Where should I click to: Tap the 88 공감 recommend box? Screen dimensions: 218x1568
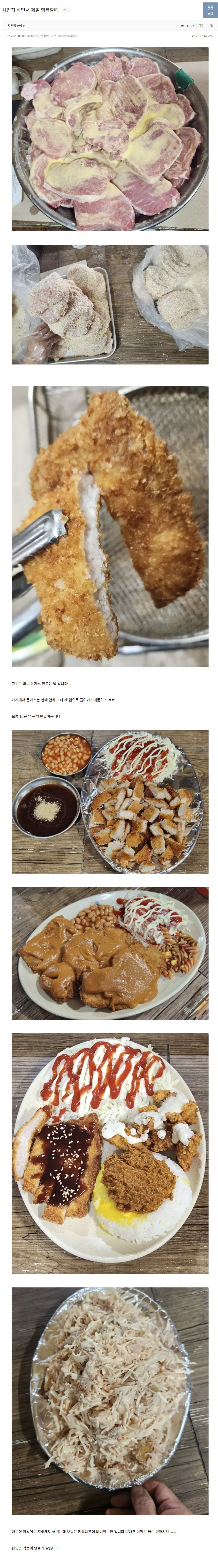pyautogui.click(x=210, y=10)
